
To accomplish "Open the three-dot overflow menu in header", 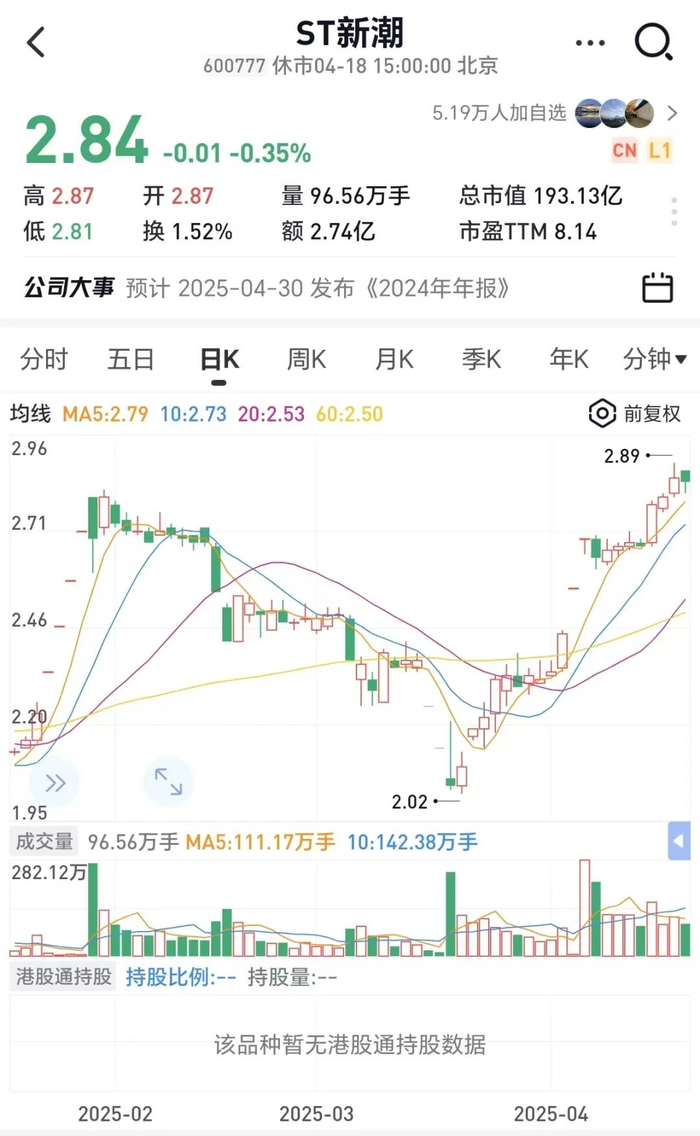I will pos(590,43).
